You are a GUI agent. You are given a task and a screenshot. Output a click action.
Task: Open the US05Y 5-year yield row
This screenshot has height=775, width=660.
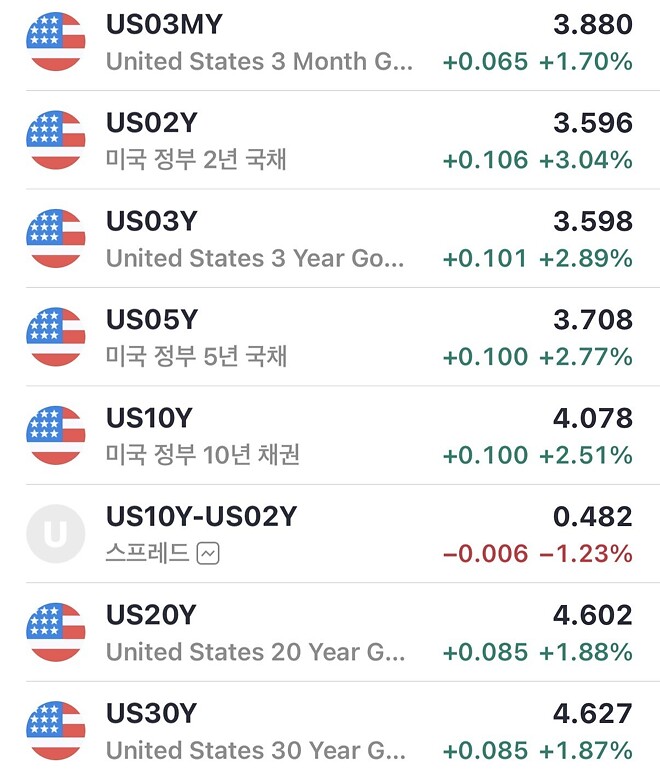pos(330,337)
